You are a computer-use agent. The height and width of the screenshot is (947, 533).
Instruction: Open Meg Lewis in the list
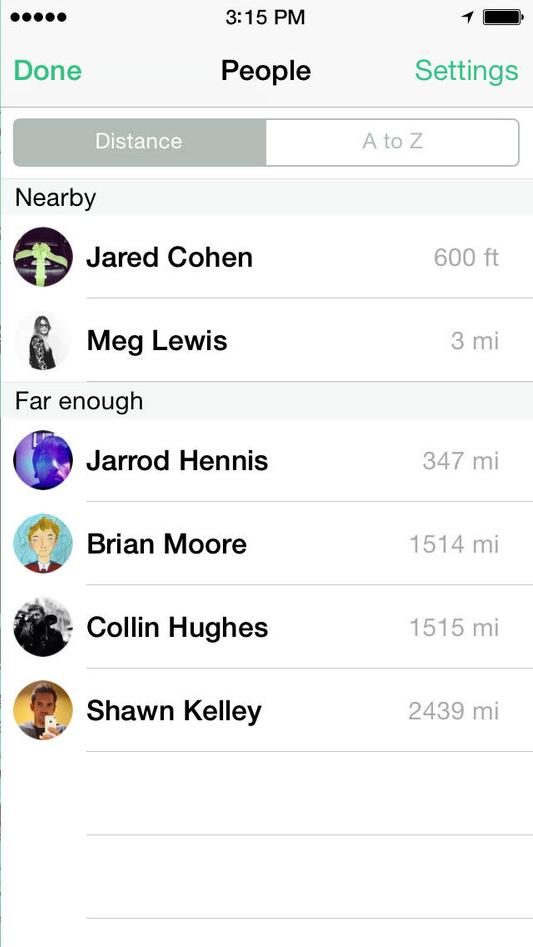click(x=266, y=341)
